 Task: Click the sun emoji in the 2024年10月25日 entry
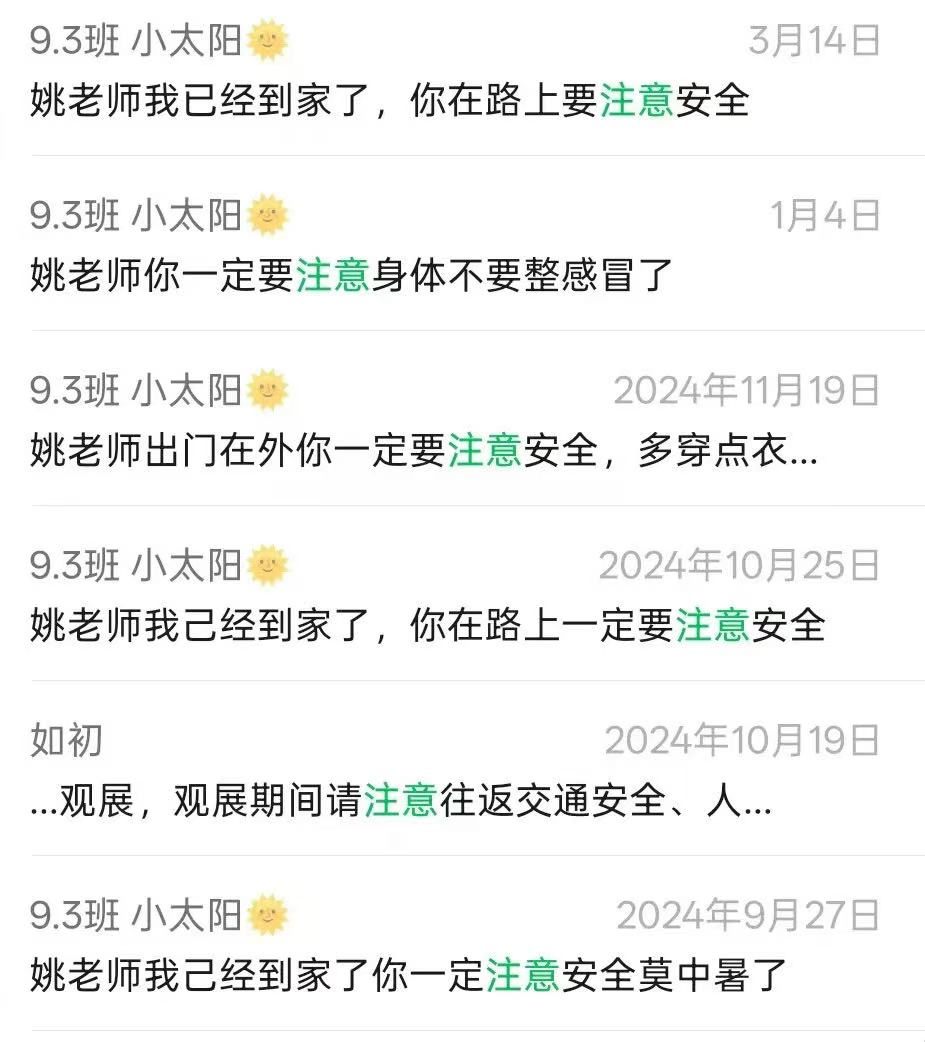pos(268,567)
